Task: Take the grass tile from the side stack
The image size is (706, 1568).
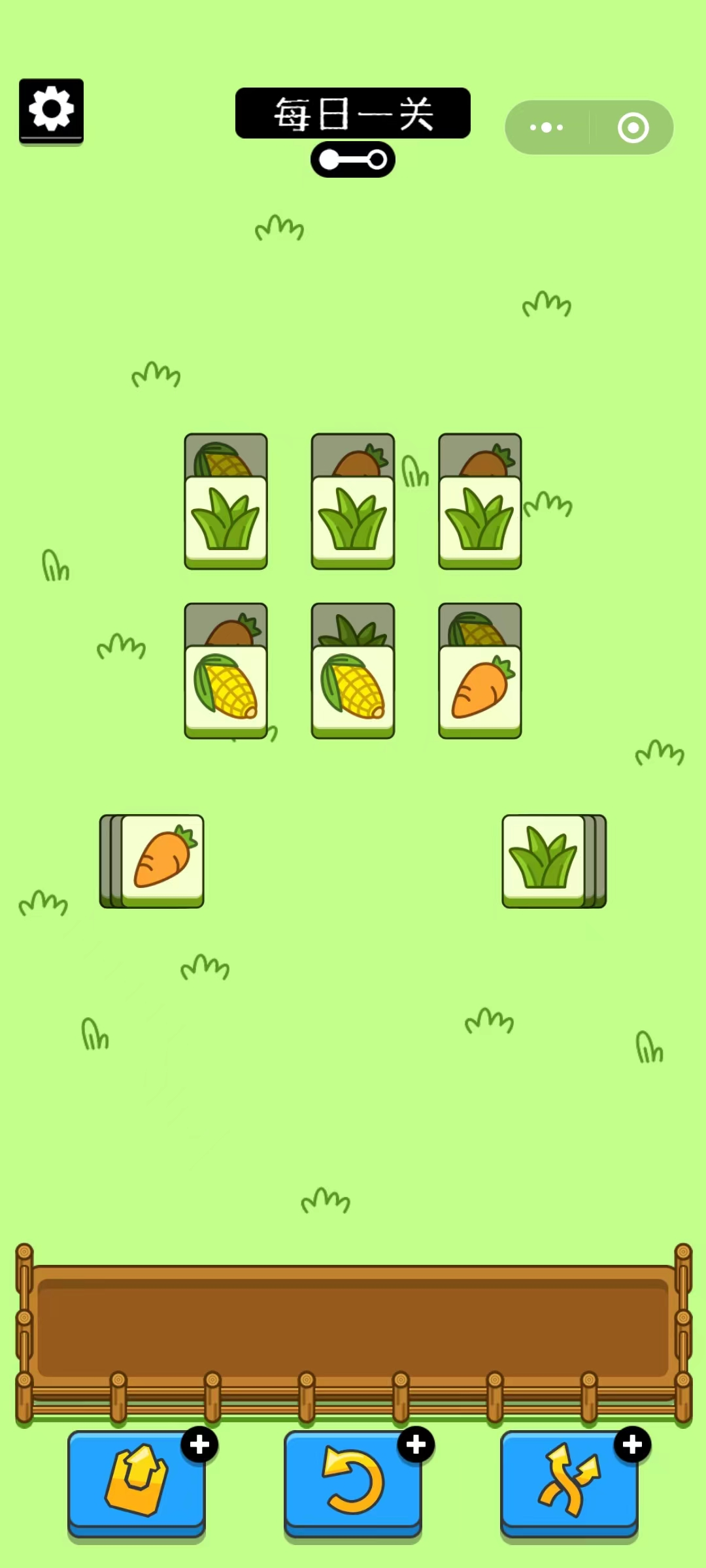Action: coord(543,861)
